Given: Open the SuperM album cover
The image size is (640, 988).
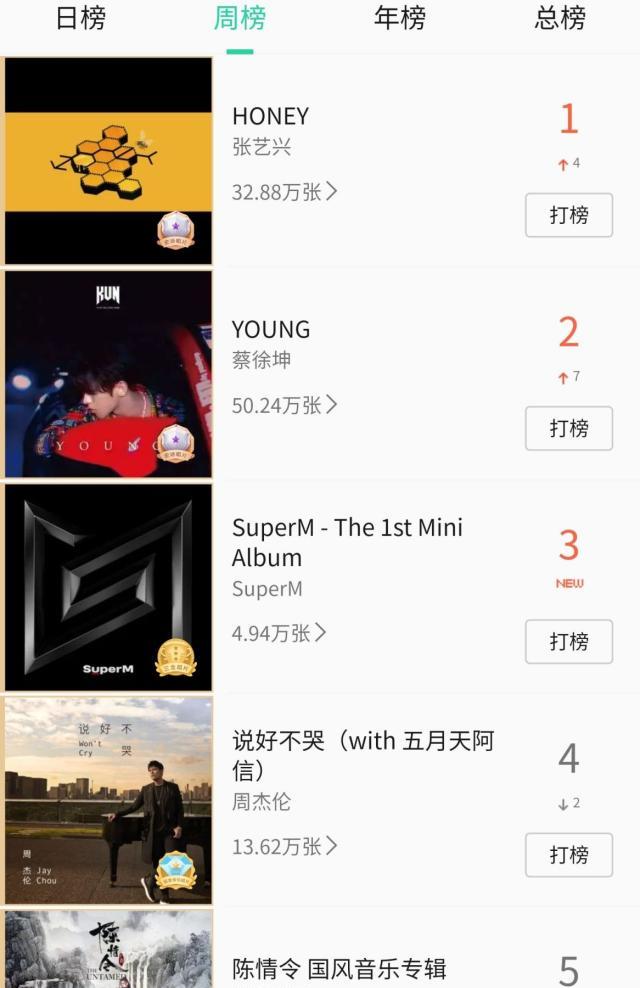Looking at the screenshot, I should click(109, 587).
